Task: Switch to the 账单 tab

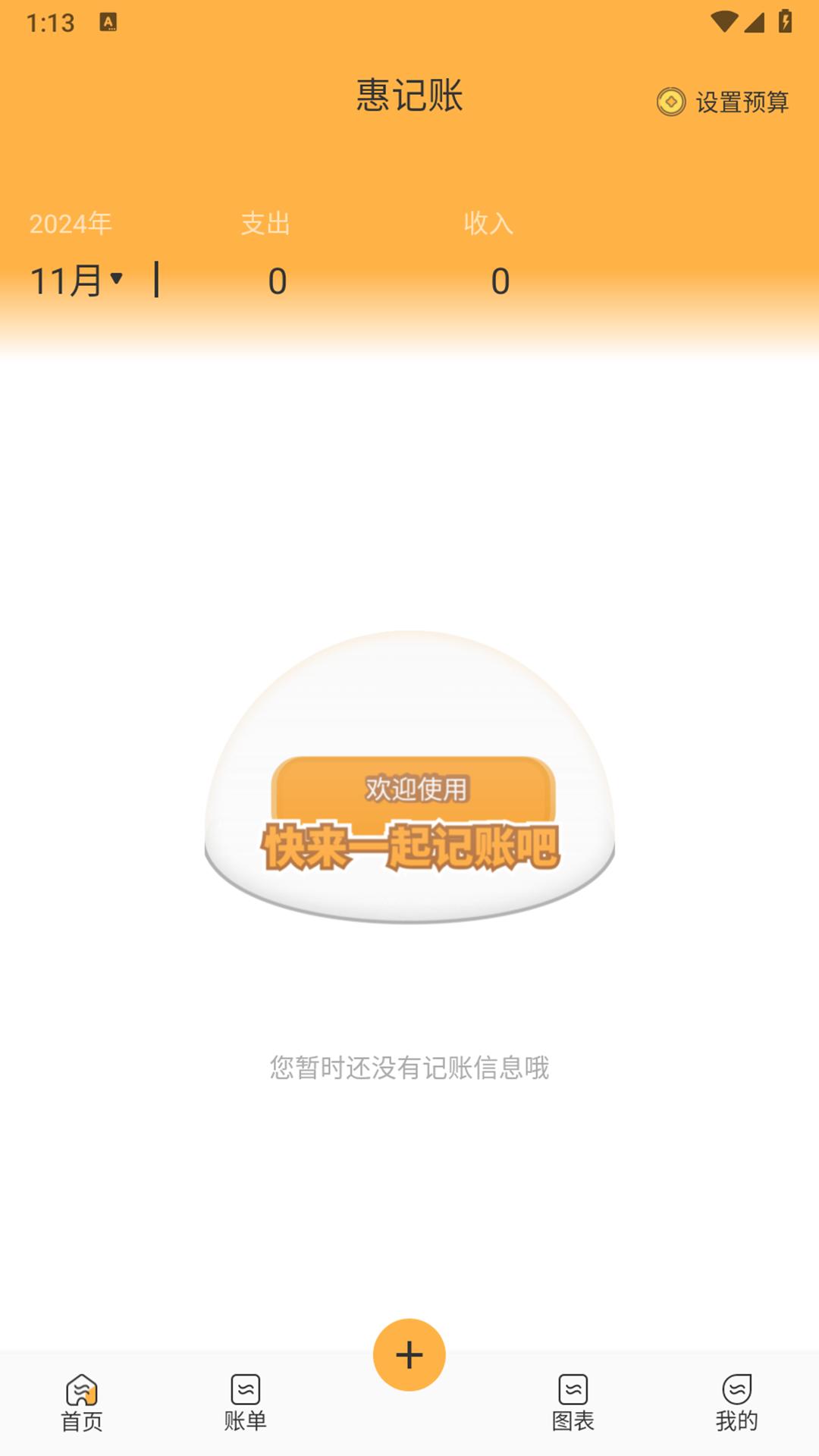Action: [245, 1403]
